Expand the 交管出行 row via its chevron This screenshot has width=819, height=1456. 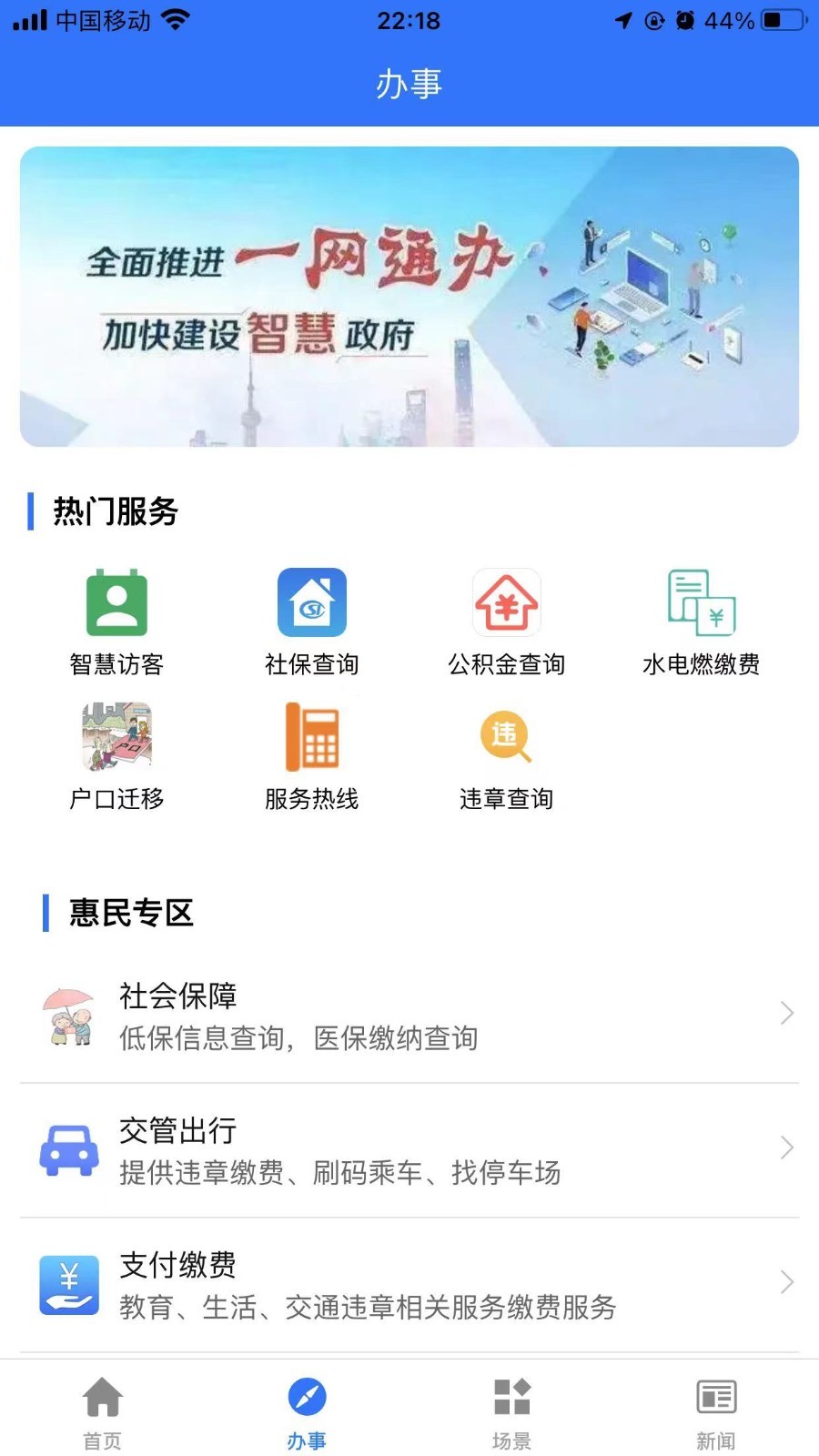[788, 1148]
